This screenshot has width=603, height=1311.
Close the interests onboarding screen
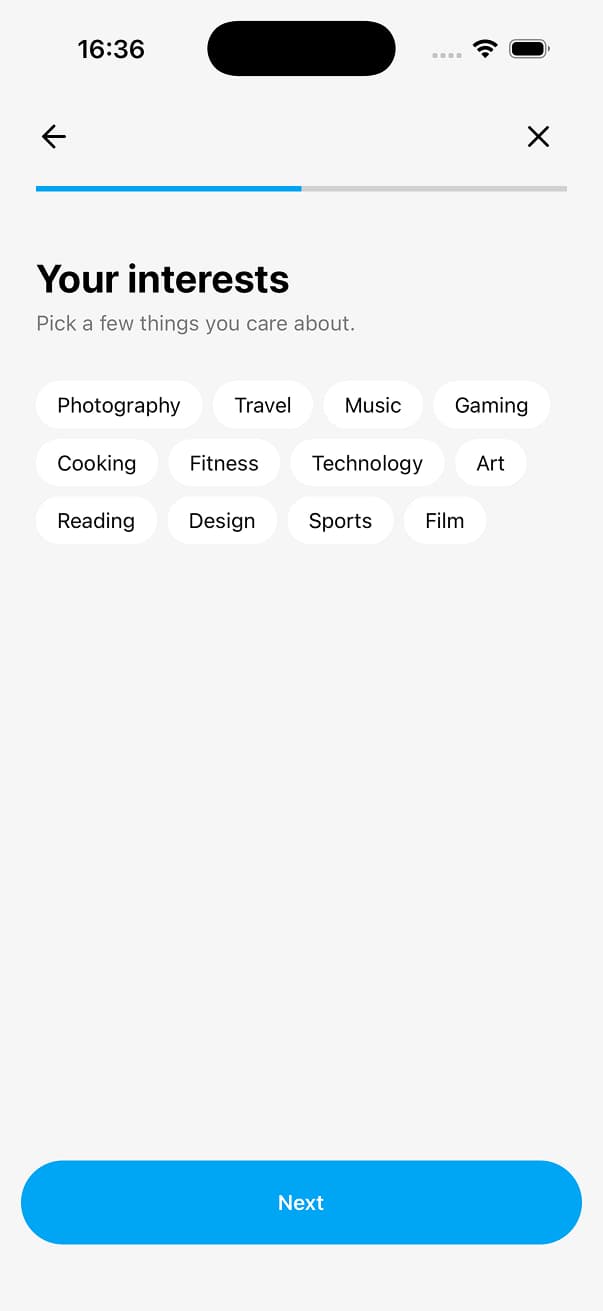coord(538,137)
